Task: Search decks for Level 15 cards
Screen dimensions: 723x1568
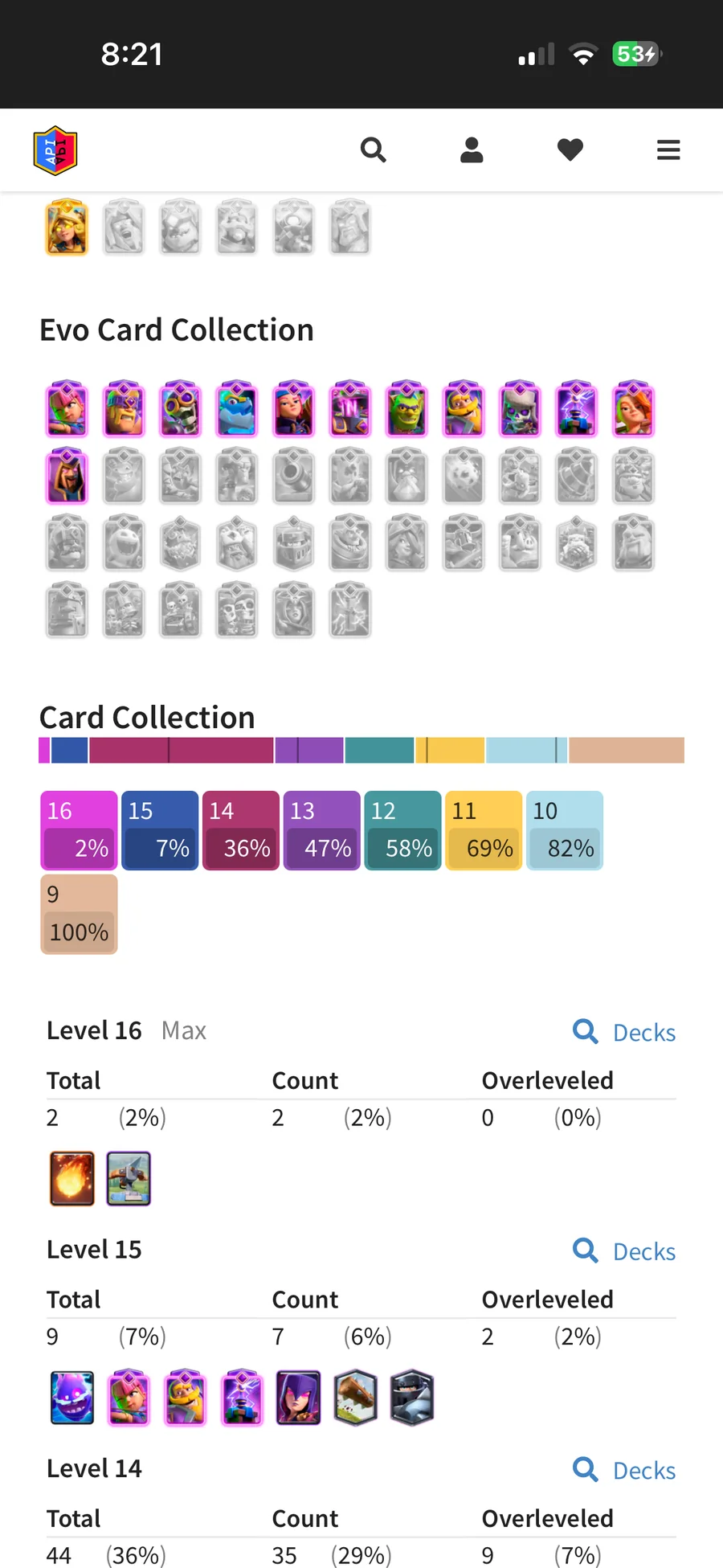Action: pyautogui.click(x=625, y=1251)
